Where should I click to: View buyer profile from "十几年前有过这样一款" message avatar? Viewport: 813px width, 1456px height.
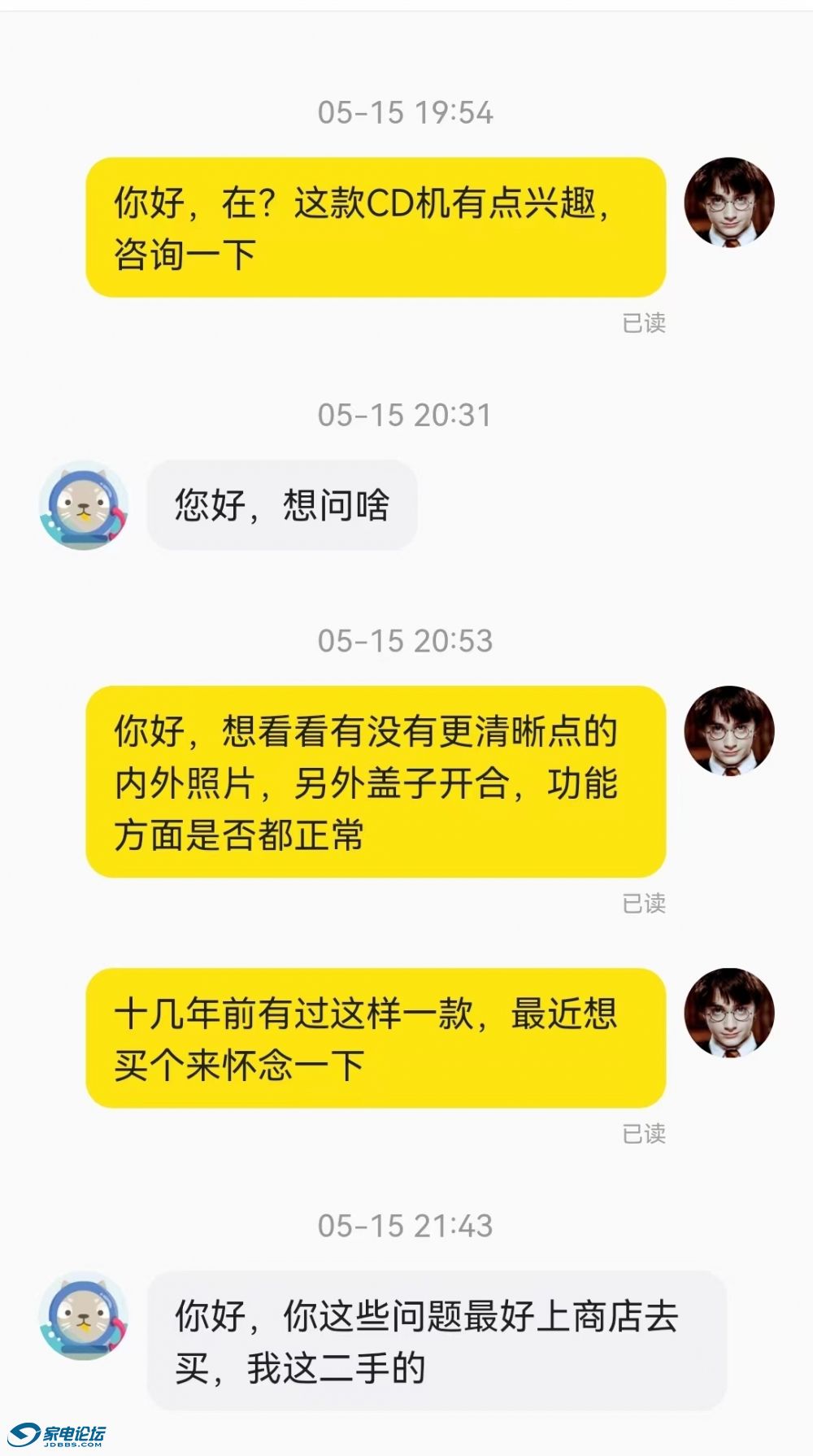pyautogui.click(x=728, y=1013)
